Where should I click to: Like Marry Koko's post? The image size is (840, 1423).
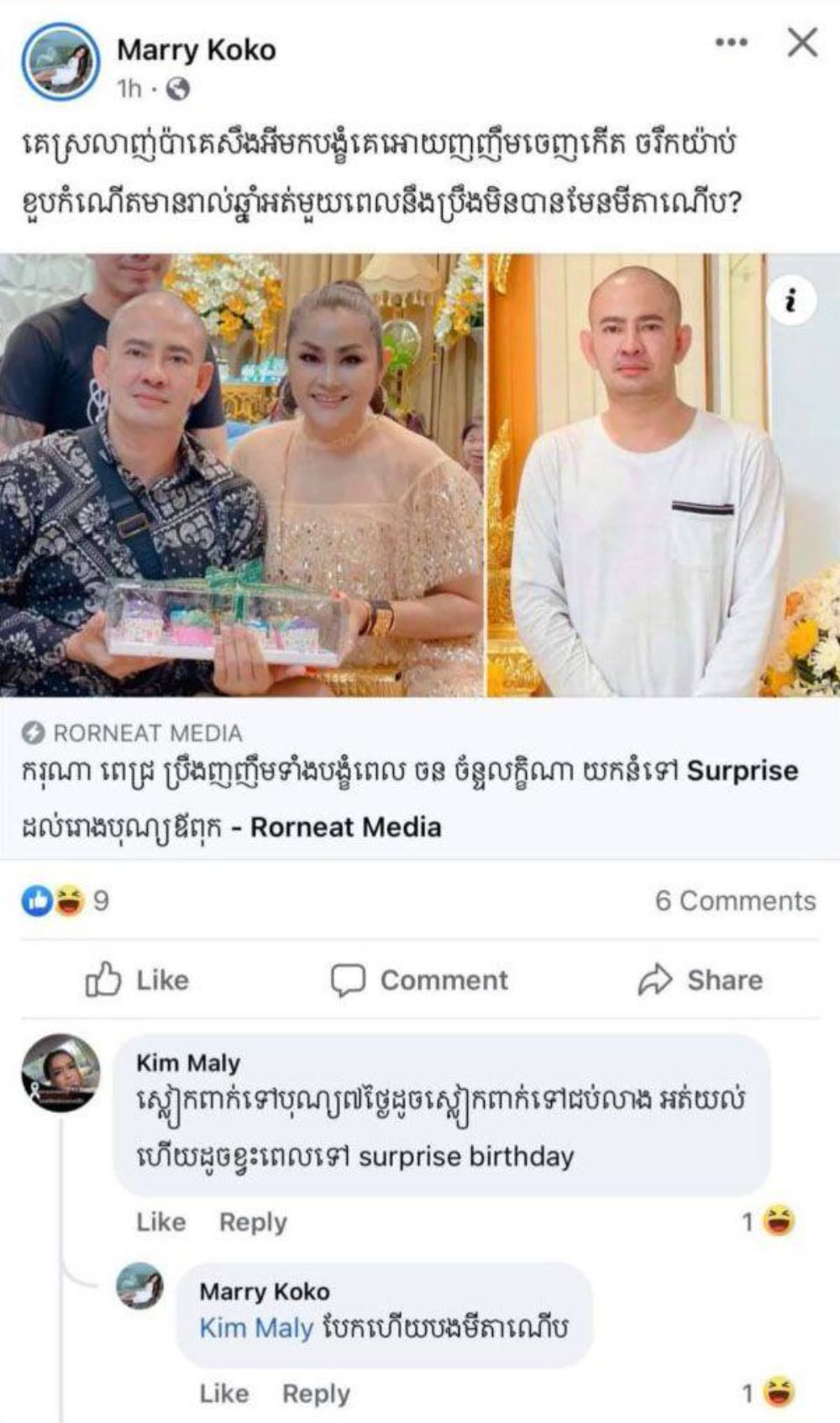tap(138, 980)
